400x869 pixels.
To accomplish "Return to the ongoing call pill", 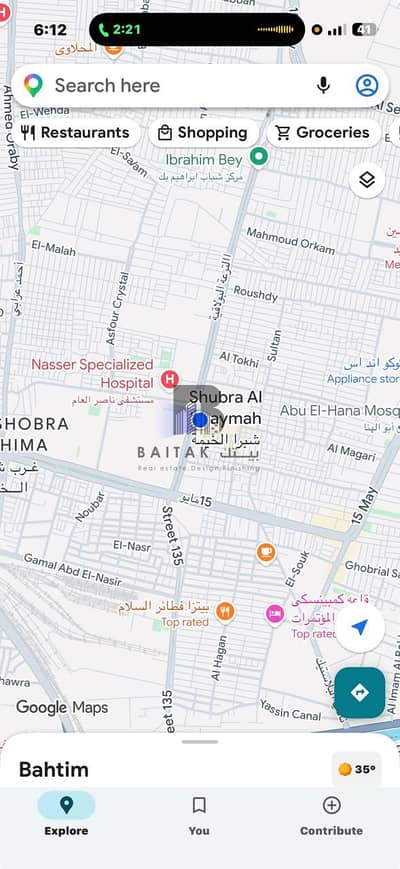I will 197,29.
